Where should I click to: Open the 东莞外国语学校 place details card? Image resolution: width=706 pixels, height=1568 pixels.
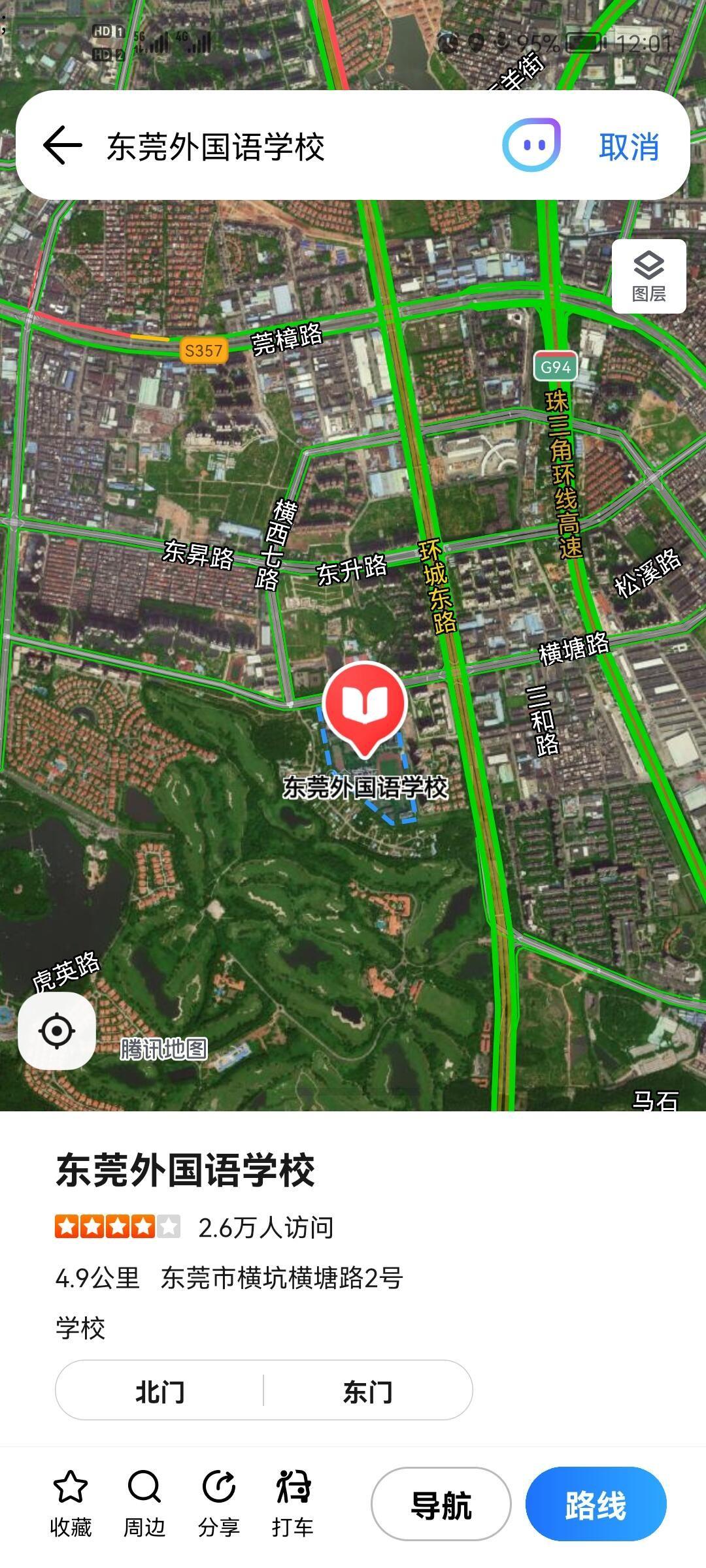pos(186,1171)
